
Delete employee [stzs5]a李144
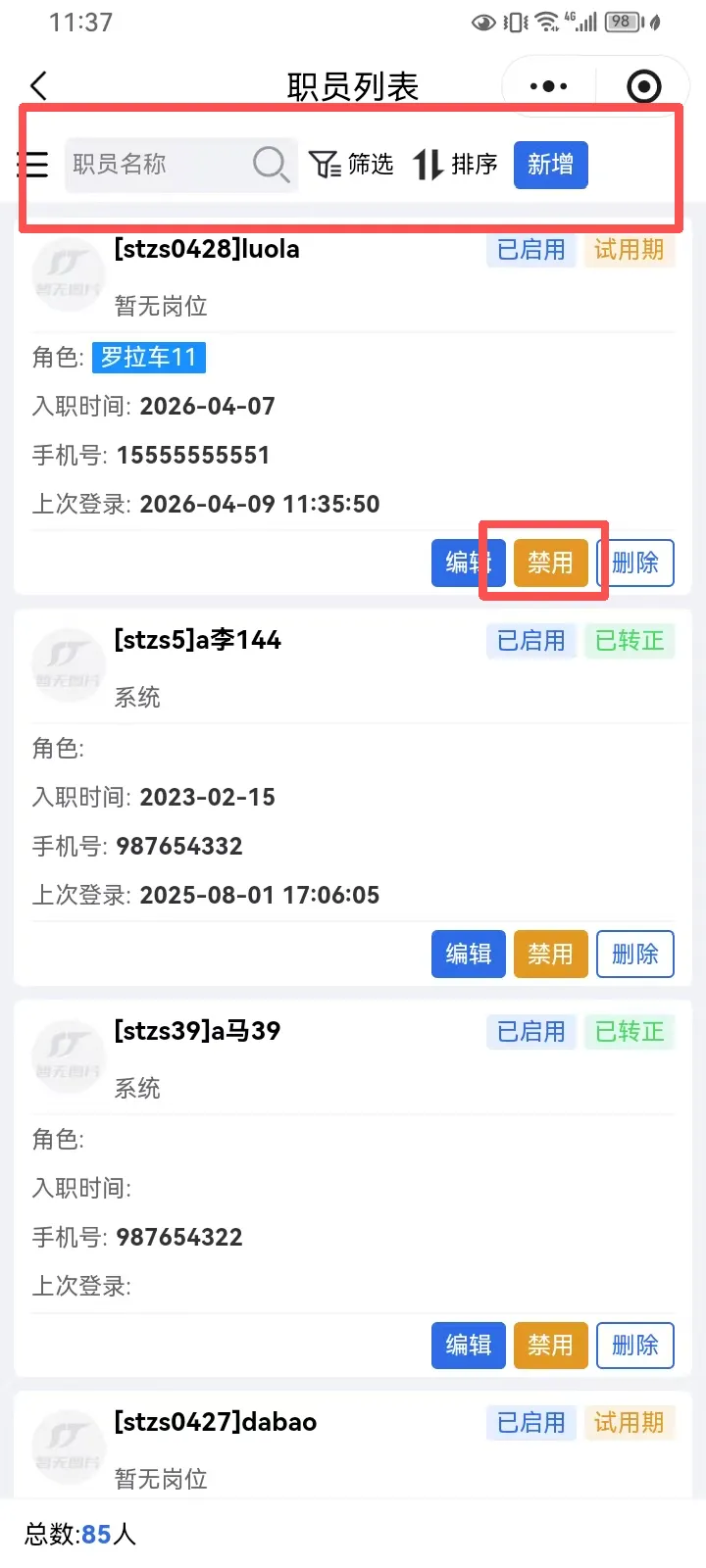[x=635, y=954]
